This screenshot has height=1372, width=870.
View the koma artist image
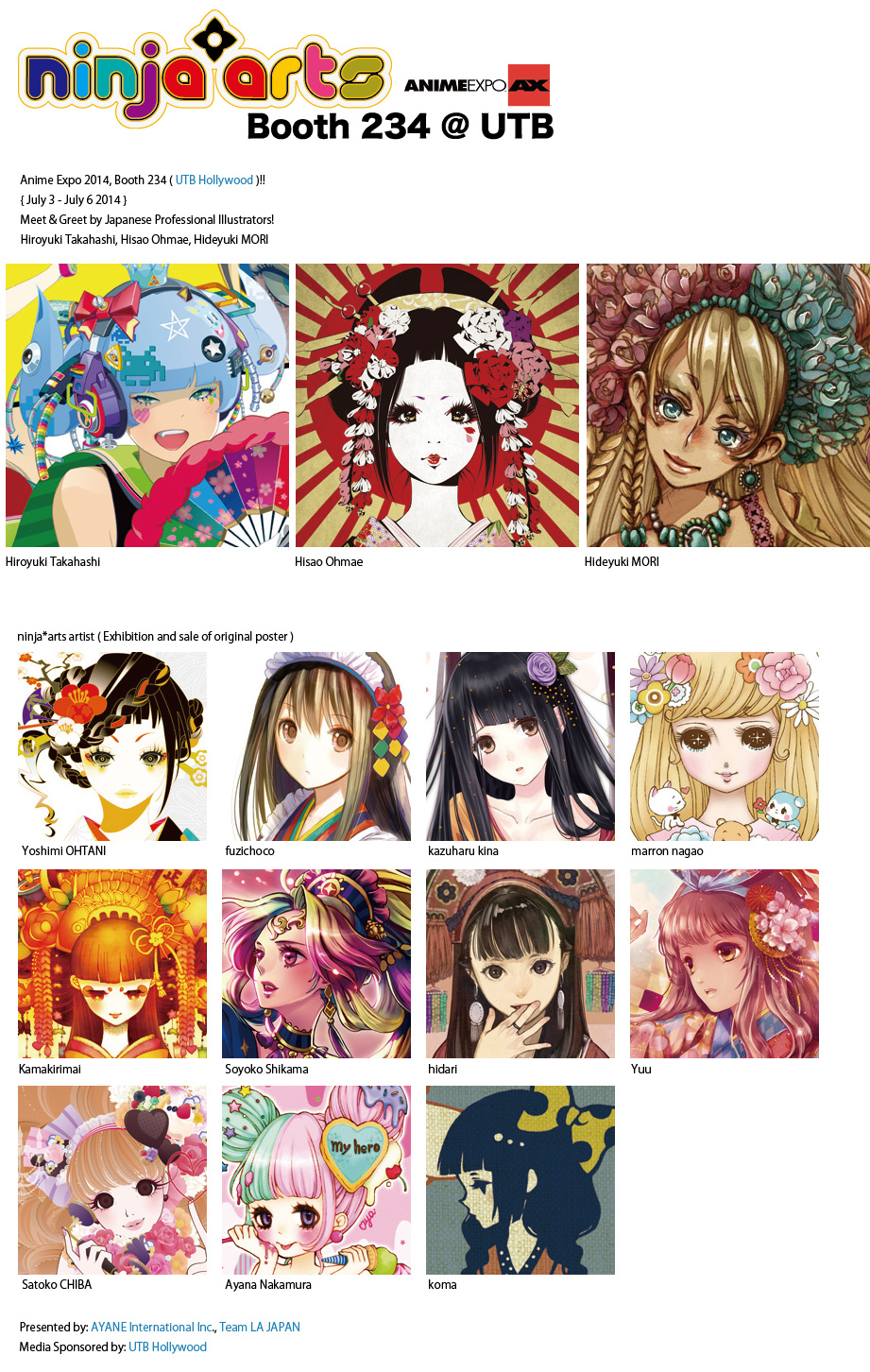point(520,1180)
